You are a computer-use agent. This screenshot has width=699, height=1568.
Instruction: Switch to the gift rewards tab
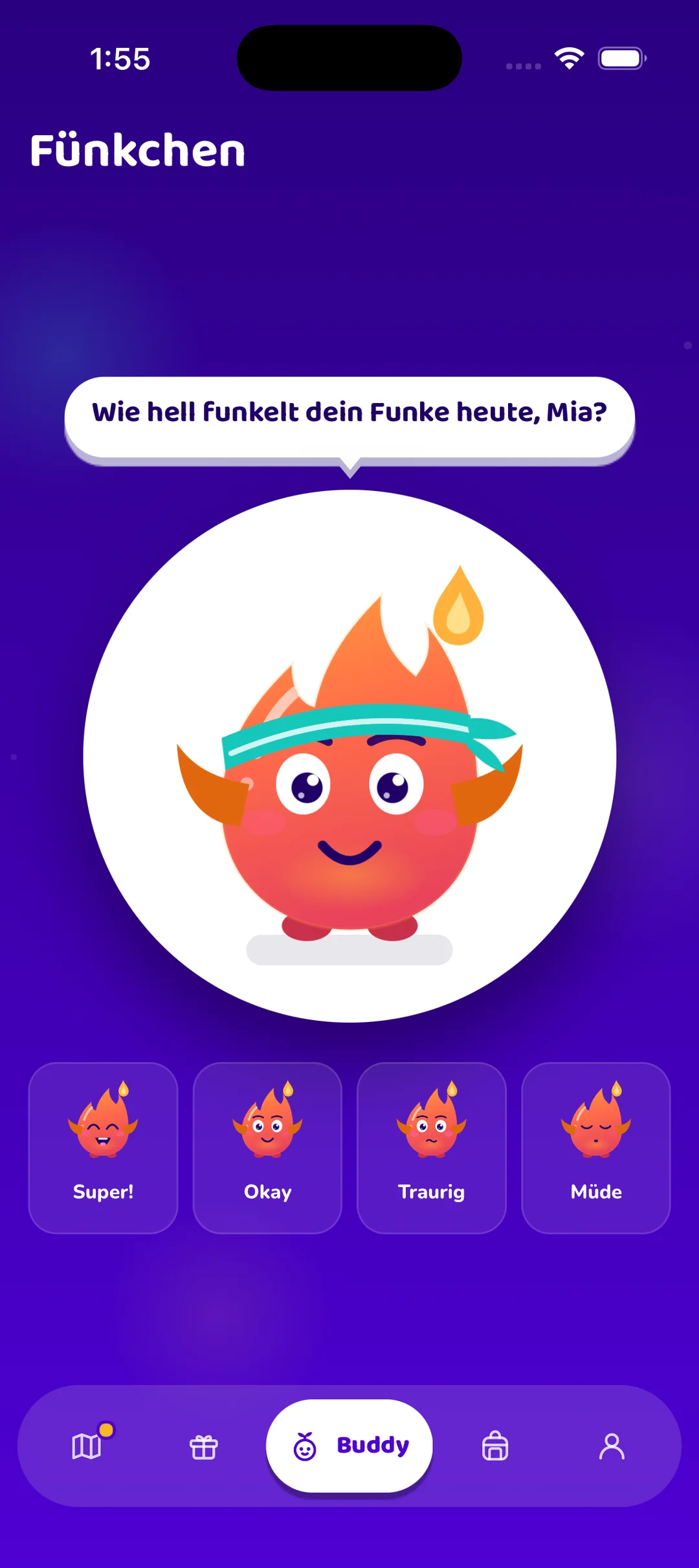tap(204, 1446)
